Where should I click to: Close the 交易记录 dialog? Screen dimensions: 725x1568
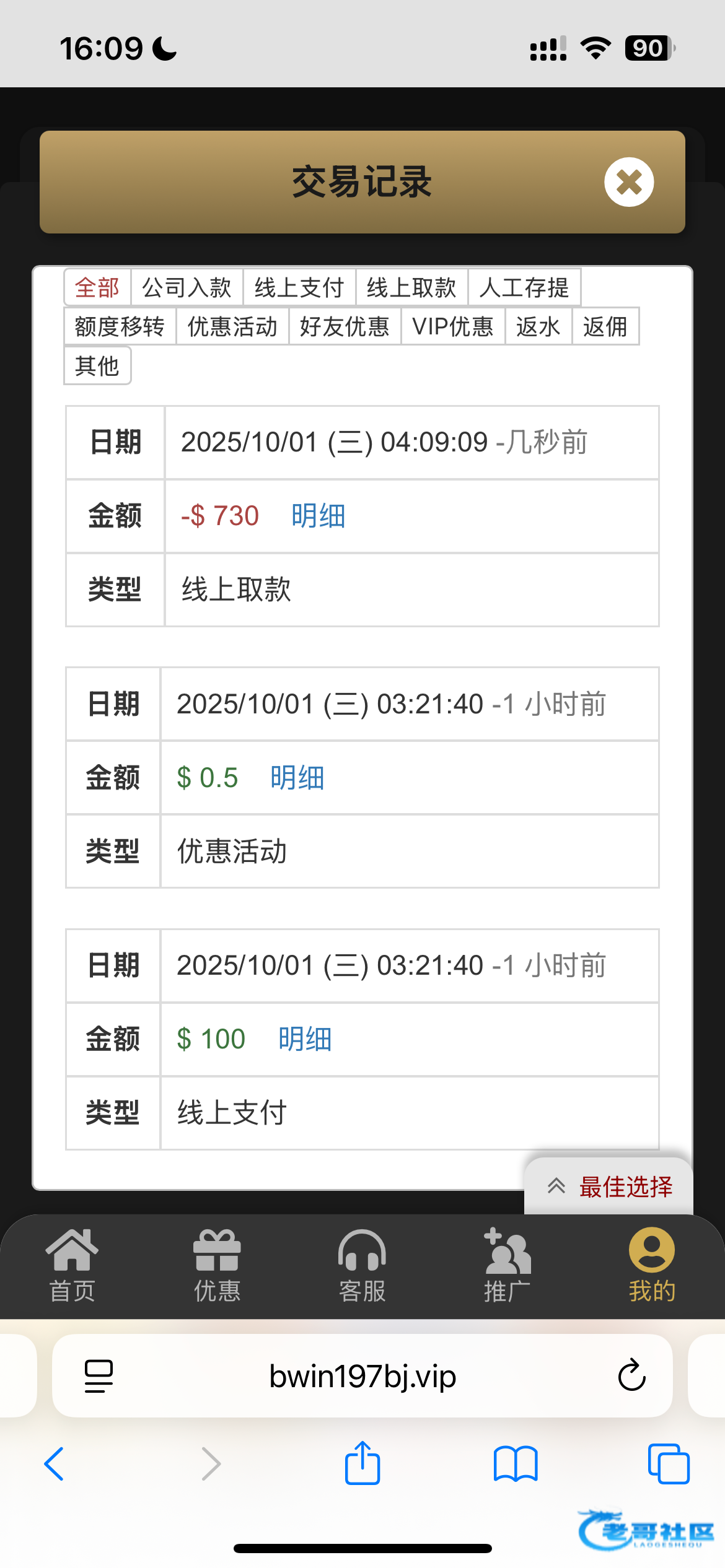(x=629, y=182)
